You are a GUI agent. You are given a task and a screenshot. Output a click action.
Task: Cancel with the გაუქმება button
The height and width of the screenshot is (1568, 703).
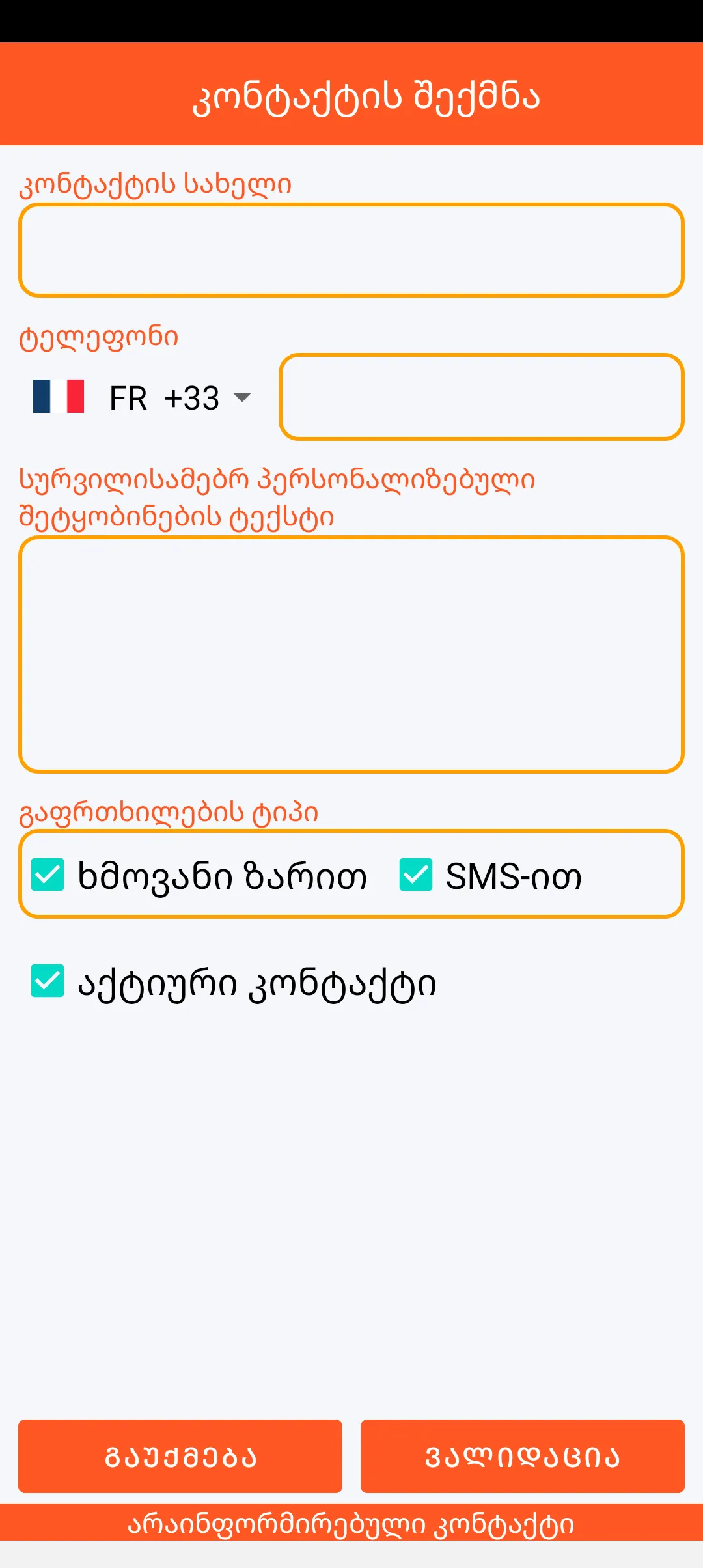(180, 1456)
